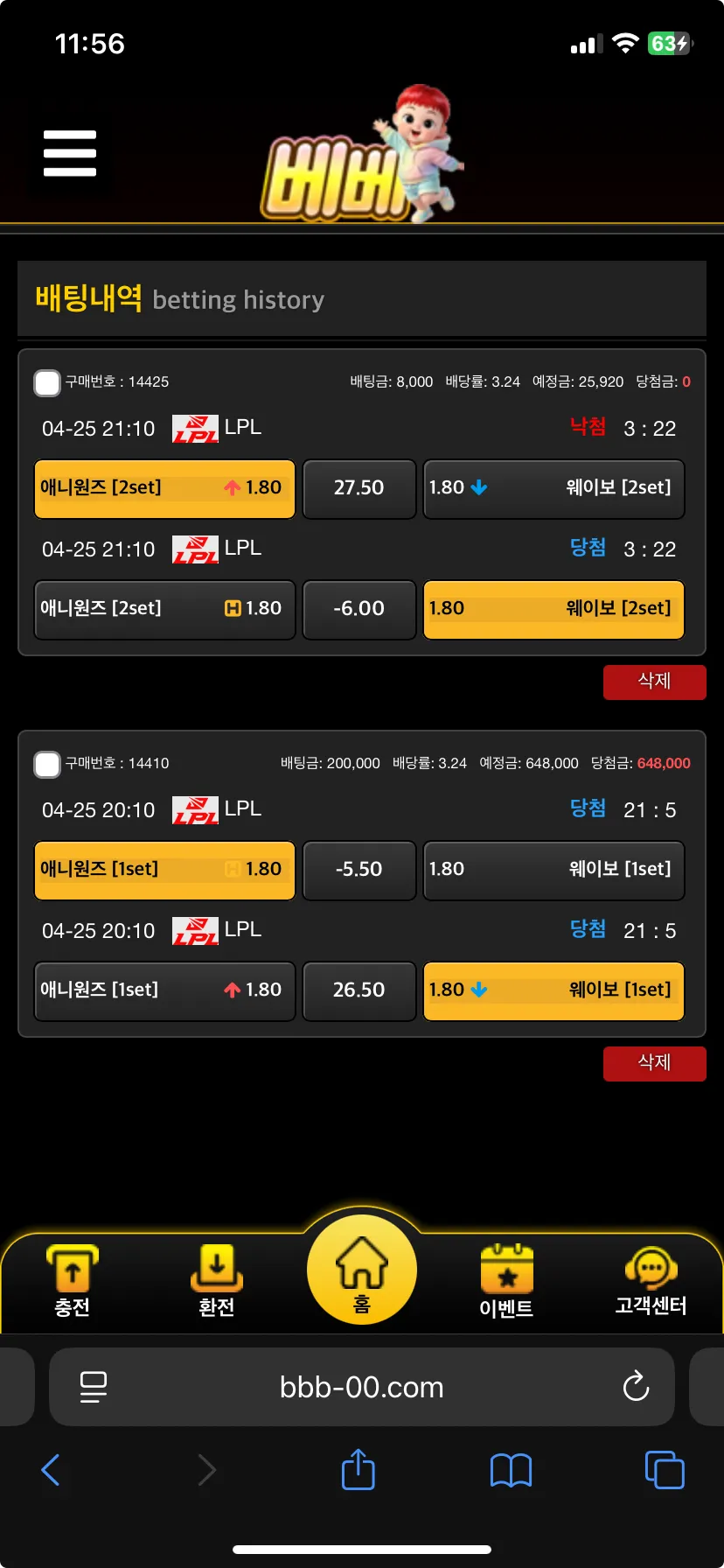Share this page from Safari toolbar
The height and width of the screenshot is (1568, 724).
click(358, 1469)
